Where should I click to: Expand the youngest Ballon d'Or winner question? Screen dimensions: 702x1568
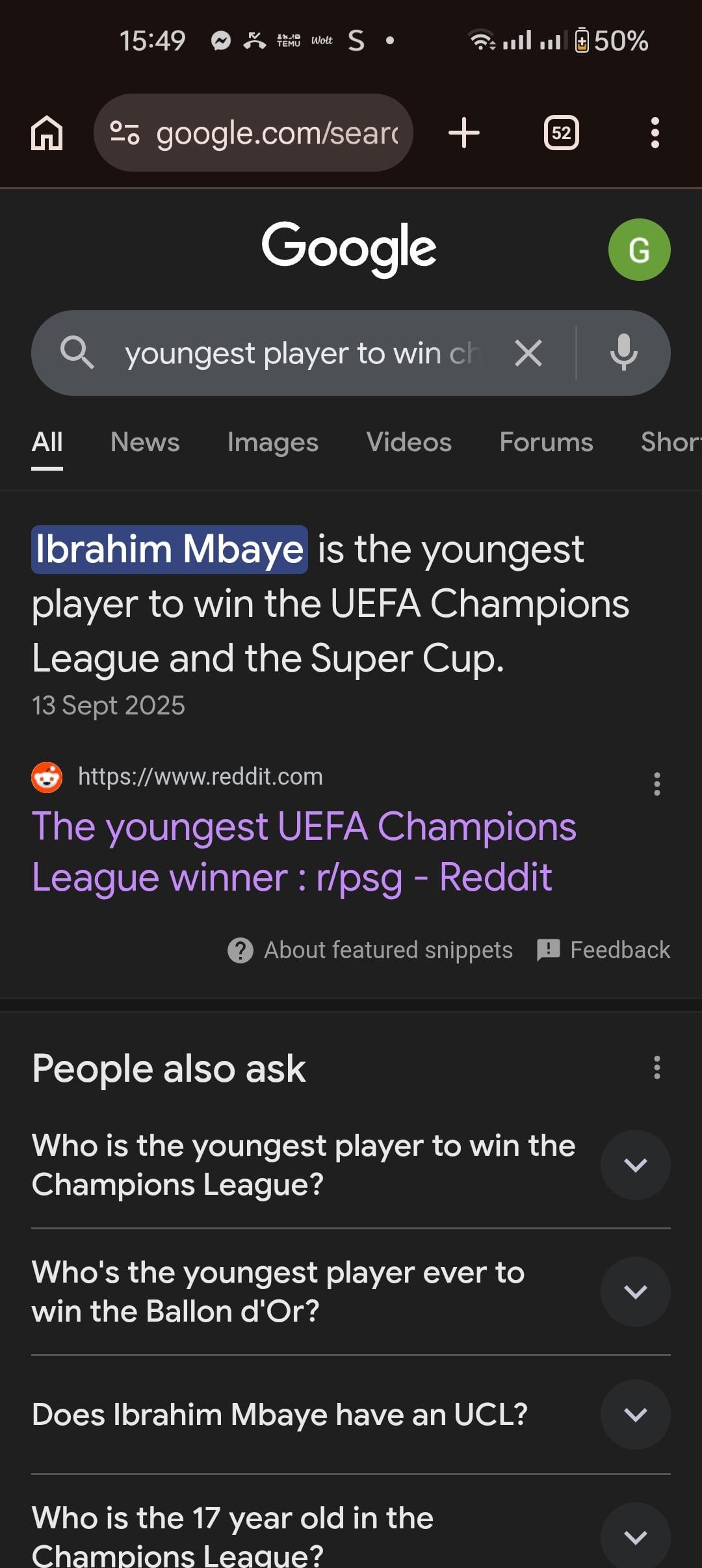(635, 1292)
